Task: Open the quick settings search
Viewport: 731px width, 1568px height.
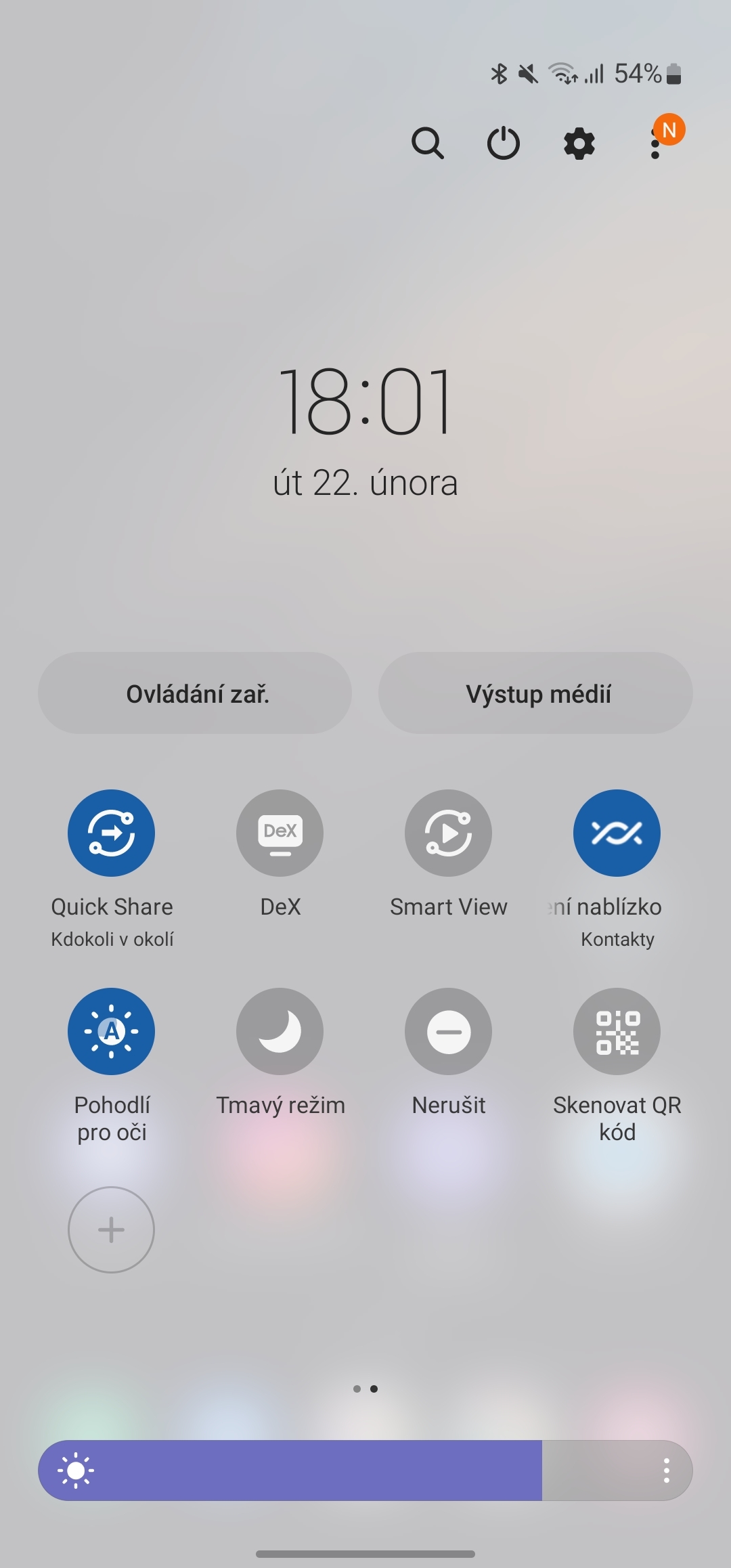Action: tap(428, 143)
